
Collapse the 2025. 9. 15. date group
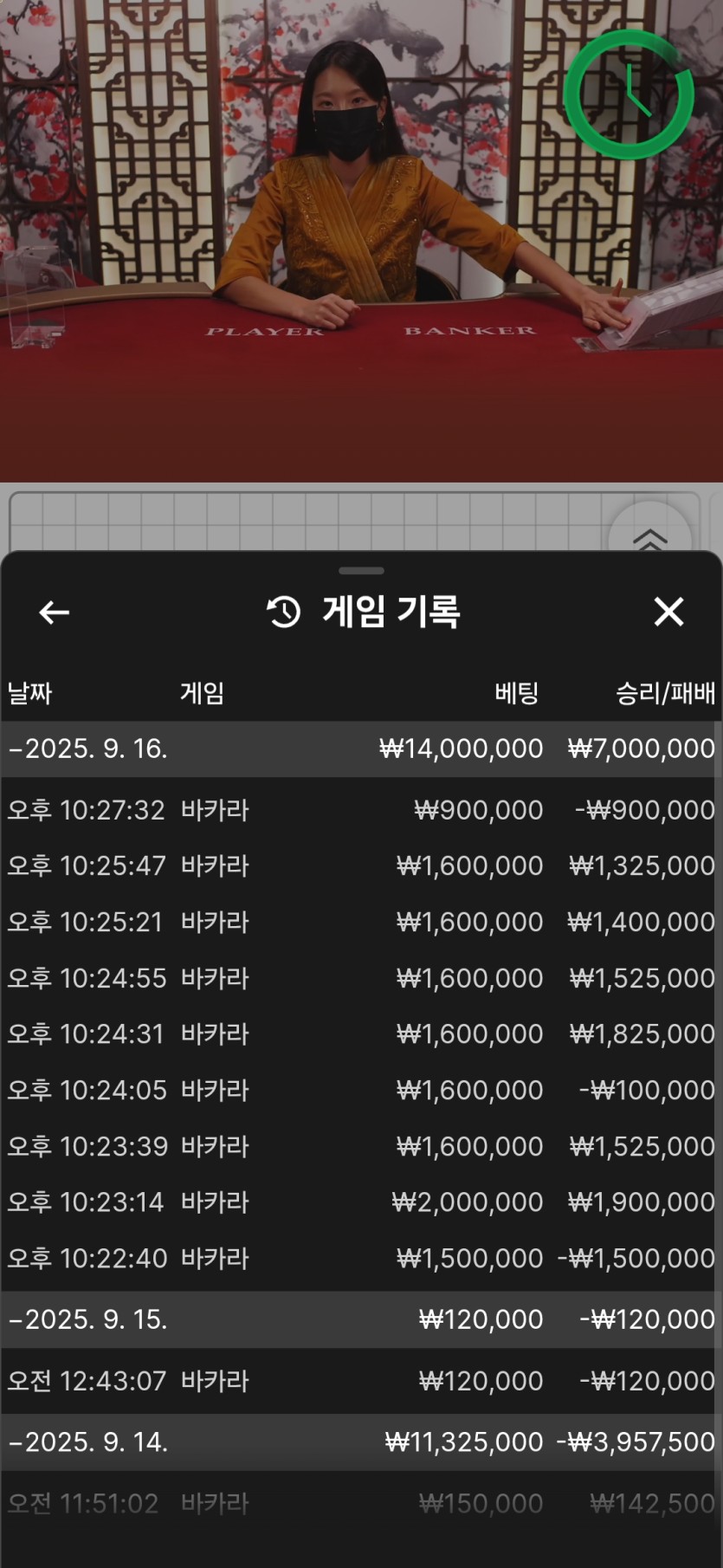click(x=361, y=1319)
